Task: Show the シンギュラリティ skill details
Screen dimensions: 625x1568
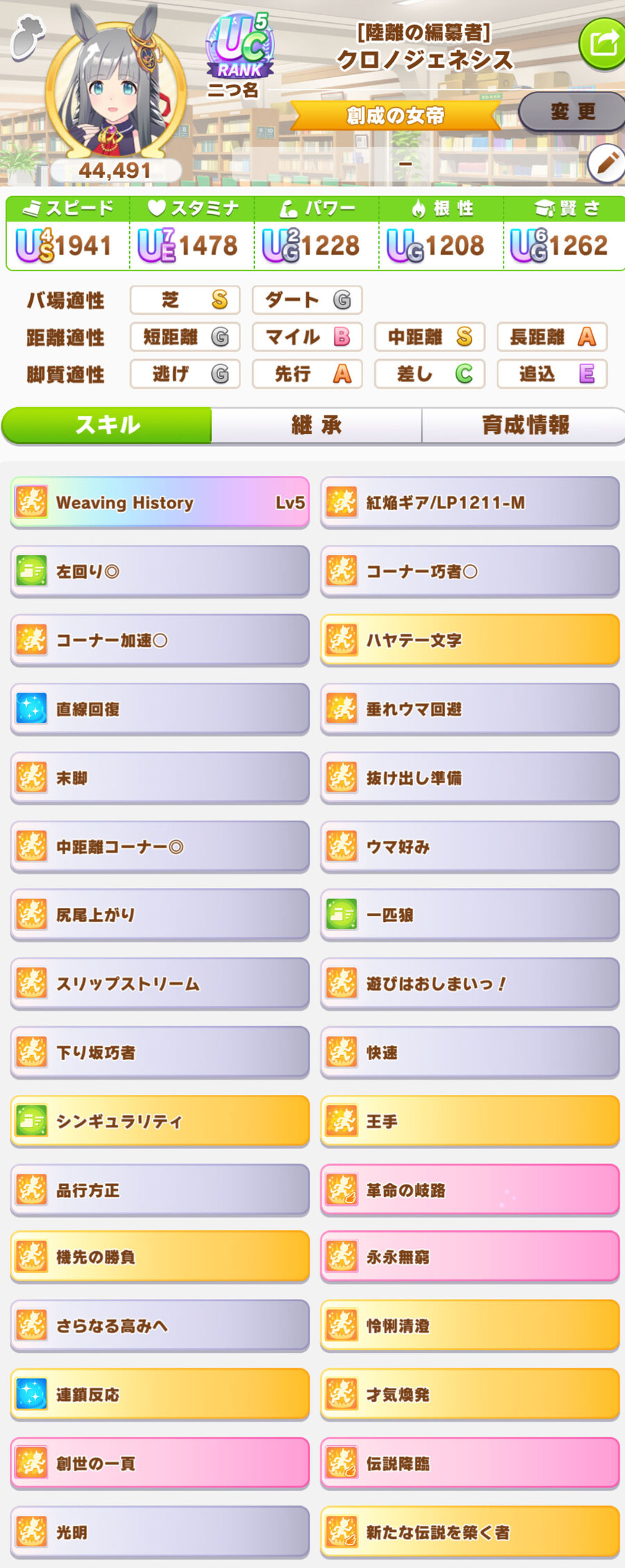Action: (160, 1121)
